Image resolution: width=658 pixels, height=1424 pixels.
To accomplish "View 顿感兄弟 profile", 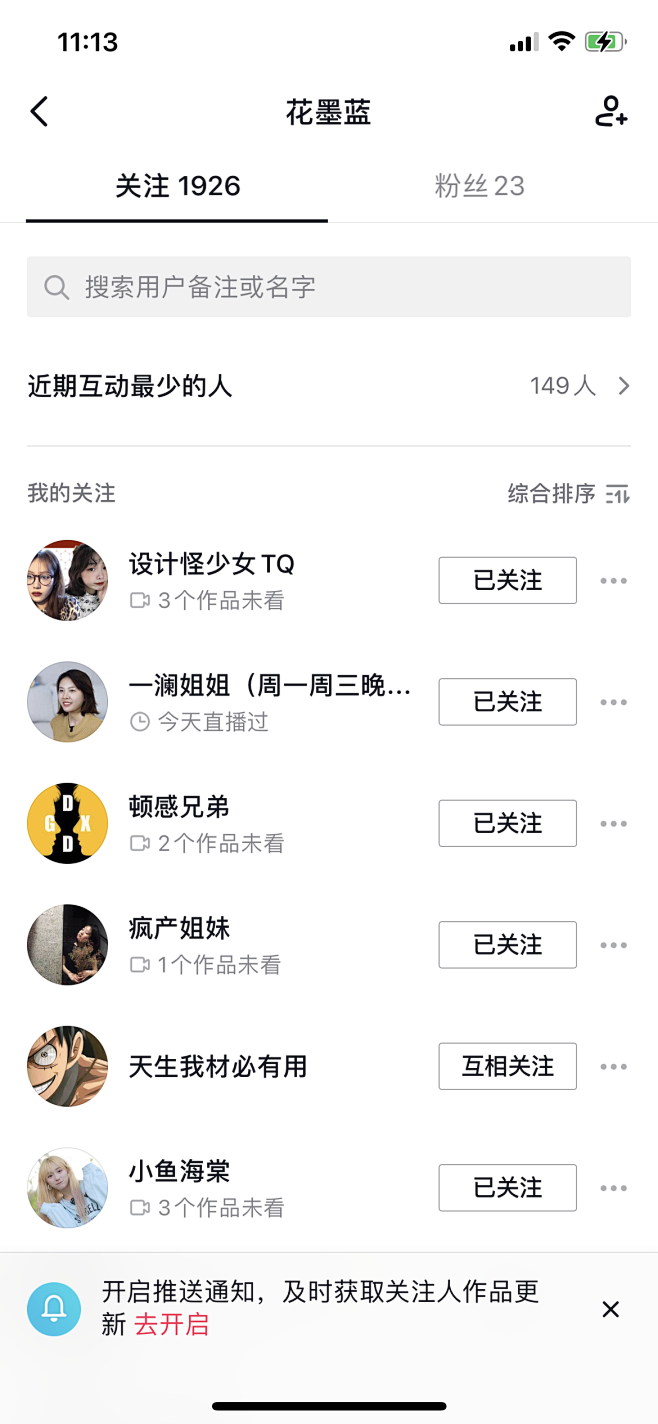I will pos(179,808).
